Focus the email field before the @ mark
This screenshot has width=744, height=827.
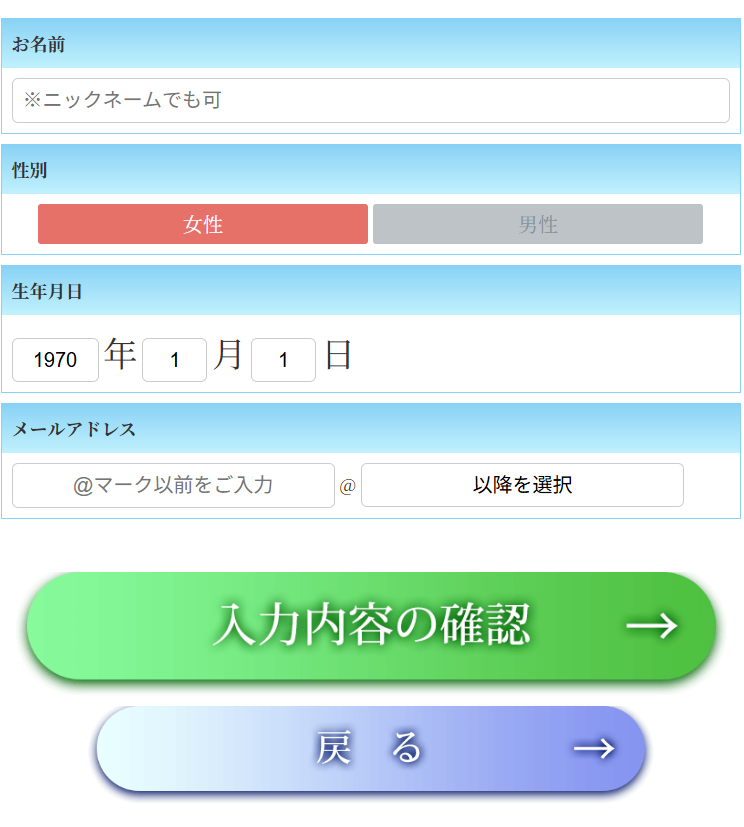coord(173,485)
